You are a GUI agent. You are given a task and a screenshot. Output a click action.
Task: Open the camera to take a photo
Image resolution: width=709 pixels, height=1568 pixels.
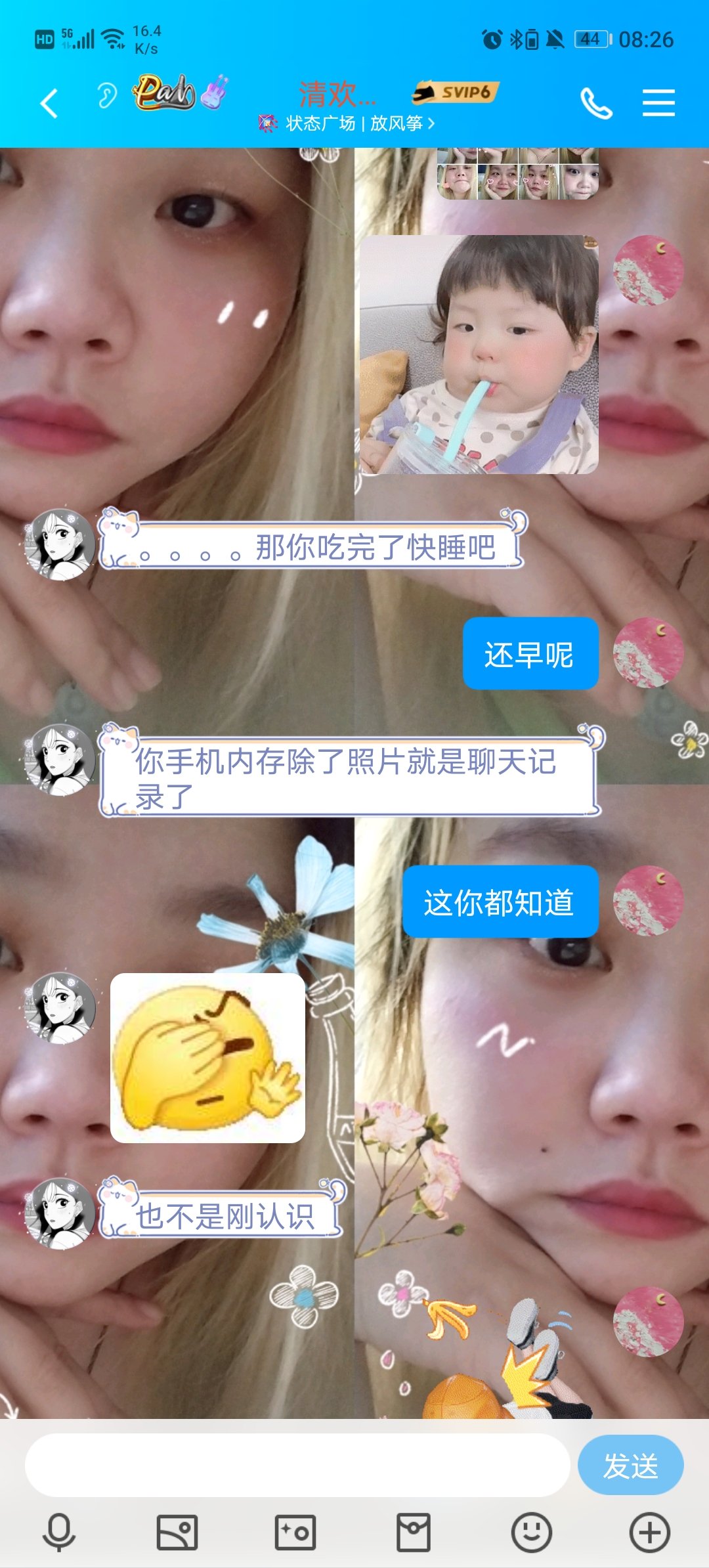point(295,1533)
